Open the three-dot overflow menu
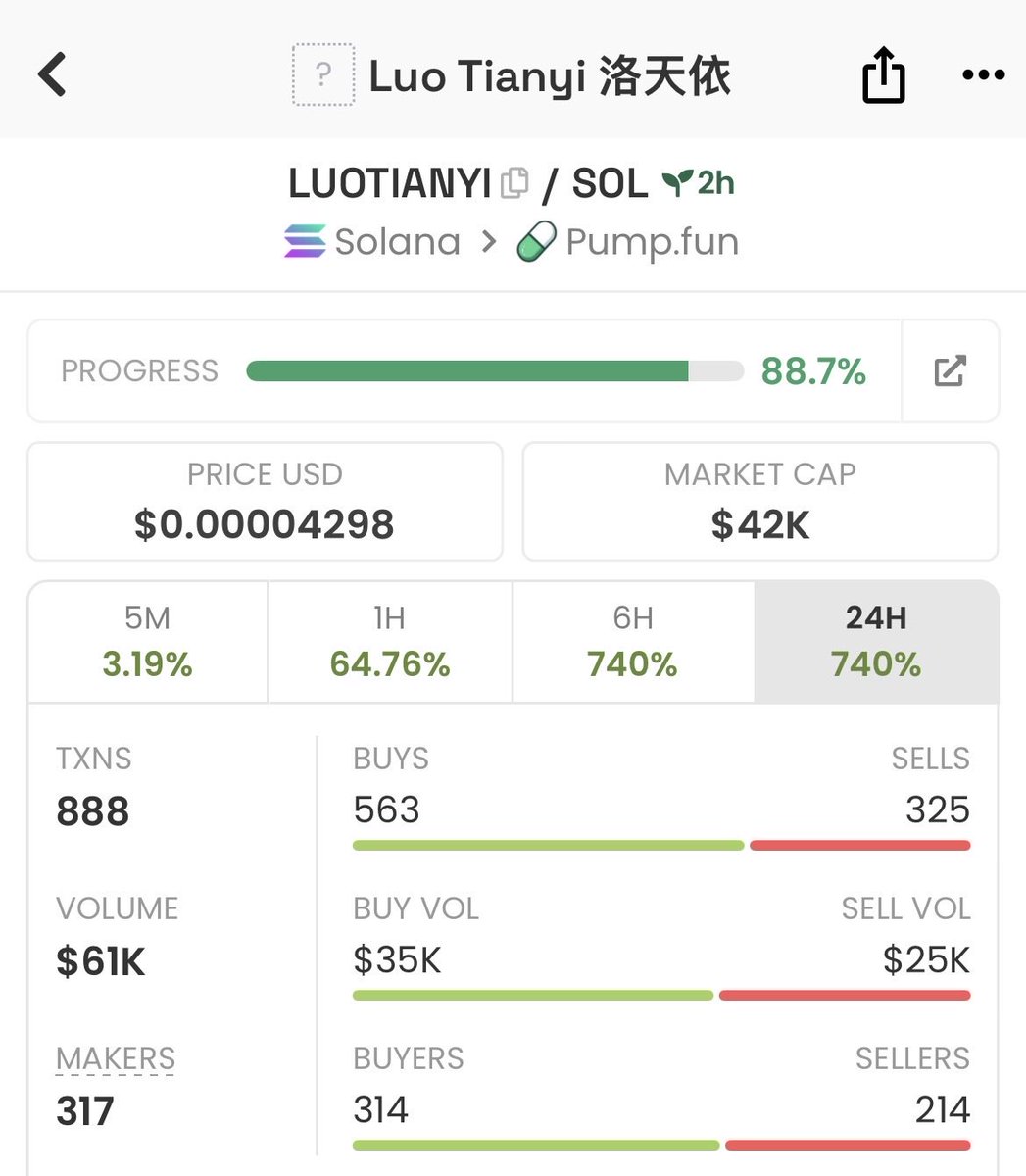This screenshot has height=1176, width=1026. pos(983,75)
